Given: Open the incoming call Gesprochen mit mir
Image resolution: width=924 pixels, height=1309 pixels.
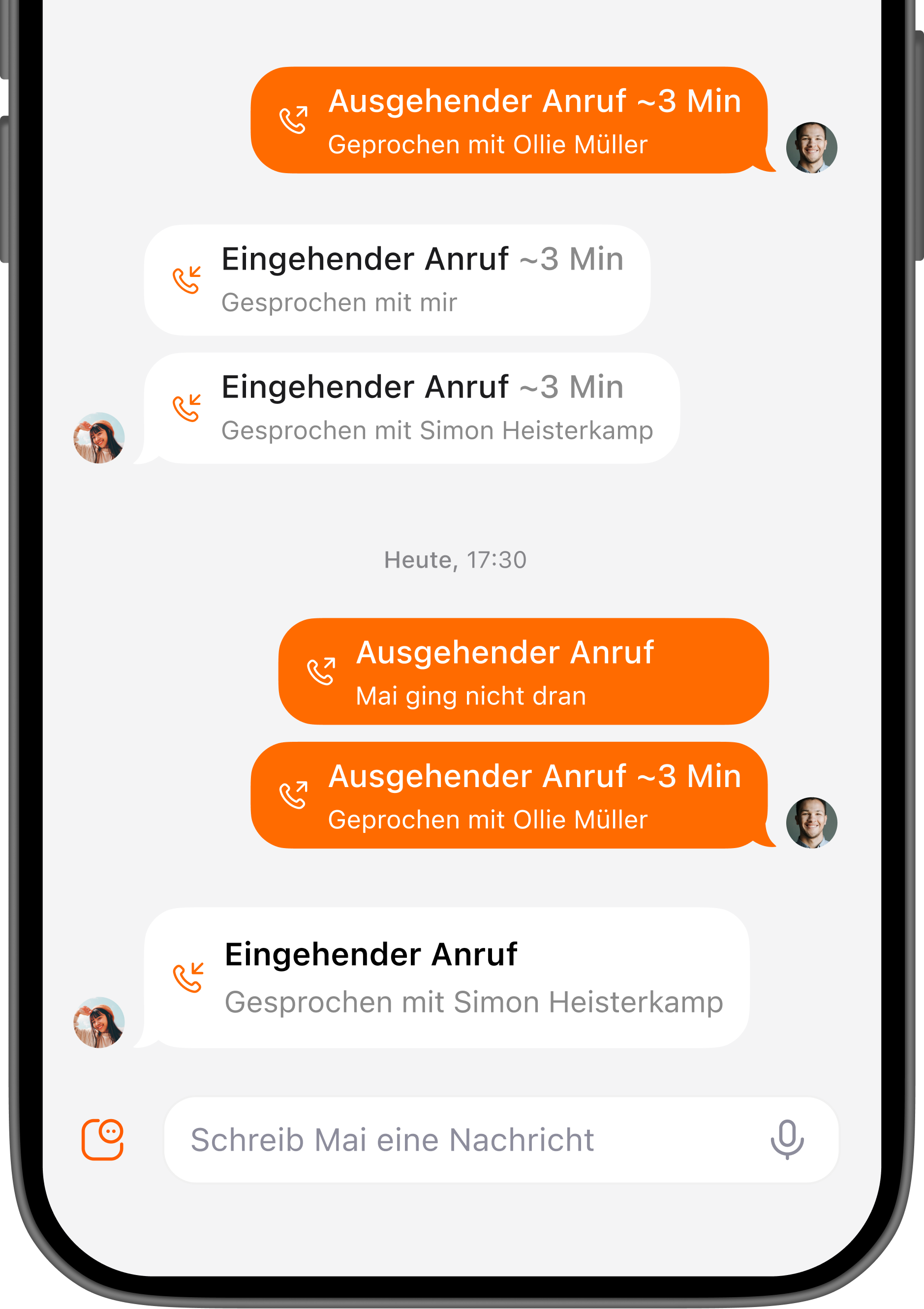Looking at the screenshot, I should (x=397, y=280).
